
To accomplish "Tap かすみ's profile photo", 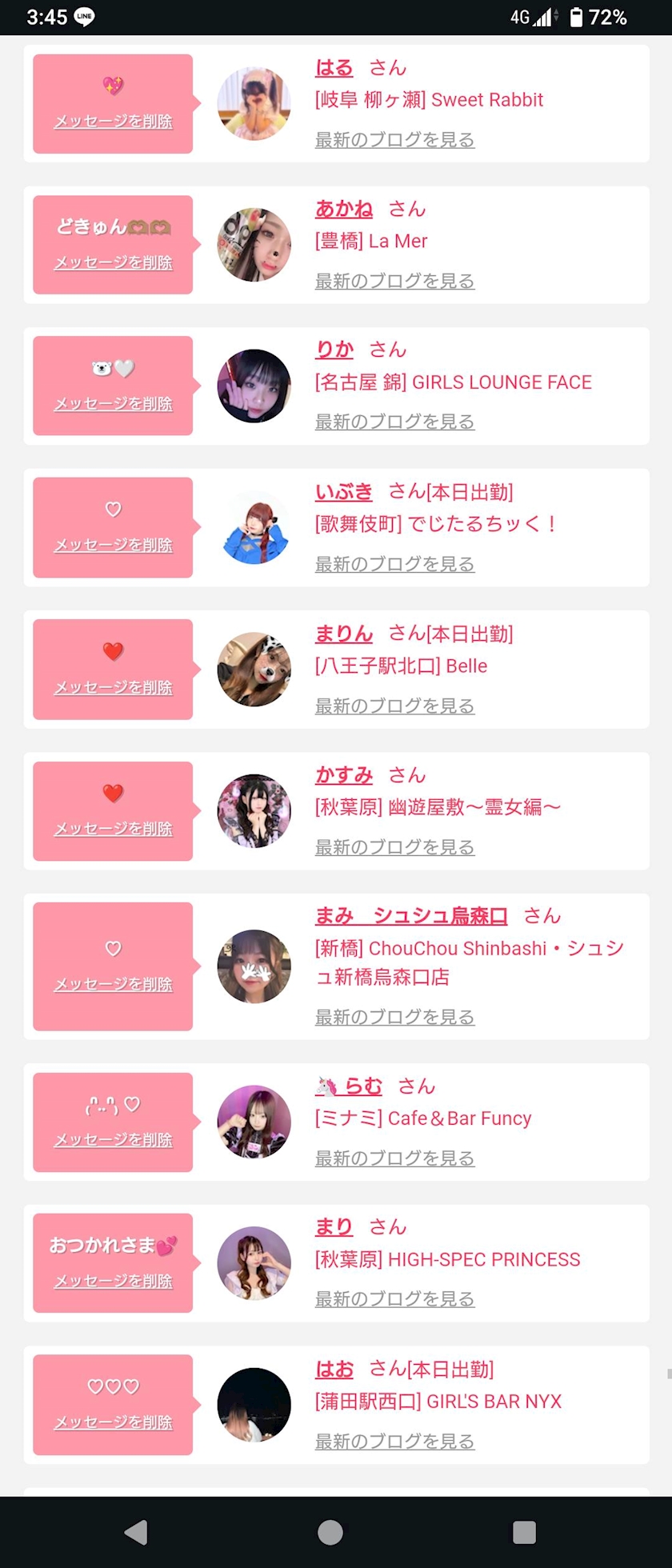I will click(254, 810).
